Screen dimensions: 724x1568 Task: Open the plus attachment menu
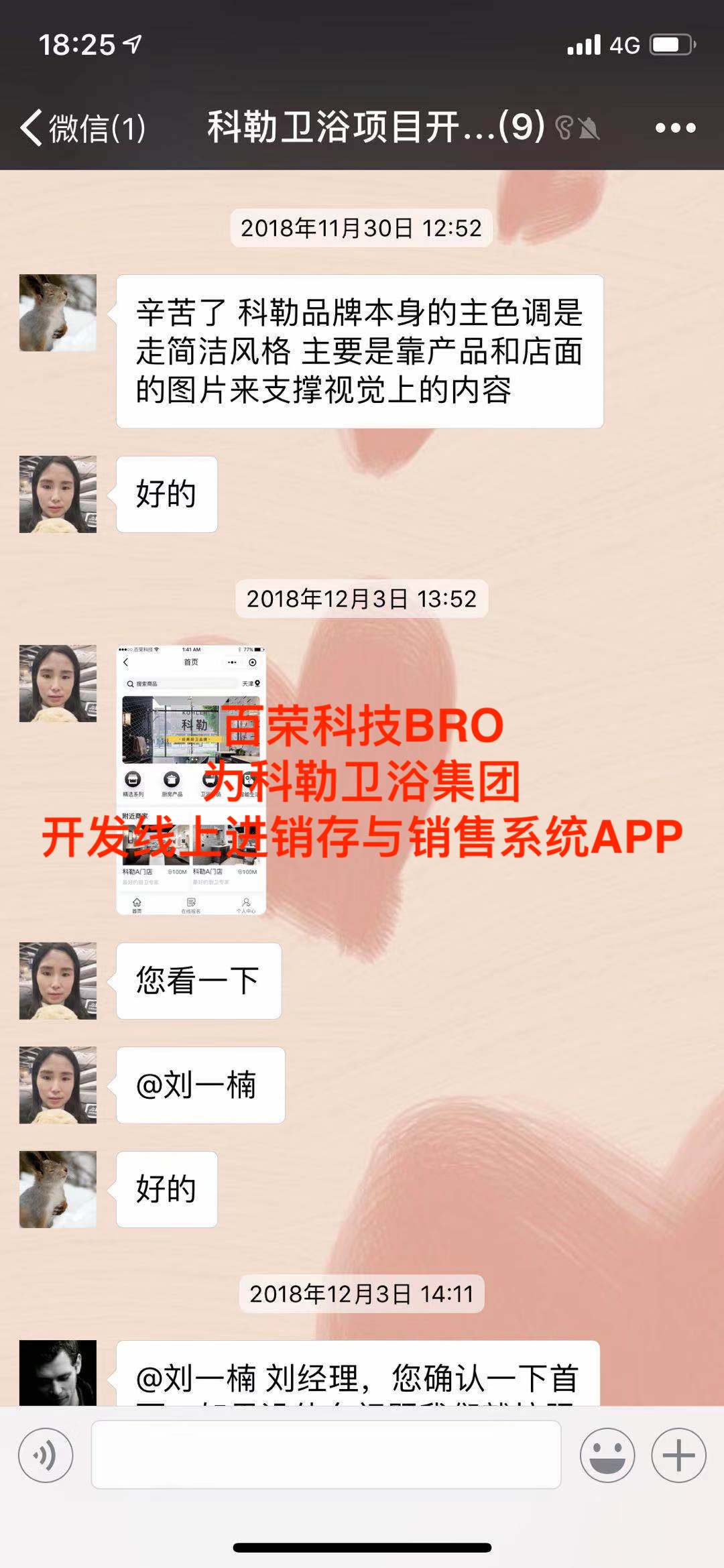tap(678, 1455)
